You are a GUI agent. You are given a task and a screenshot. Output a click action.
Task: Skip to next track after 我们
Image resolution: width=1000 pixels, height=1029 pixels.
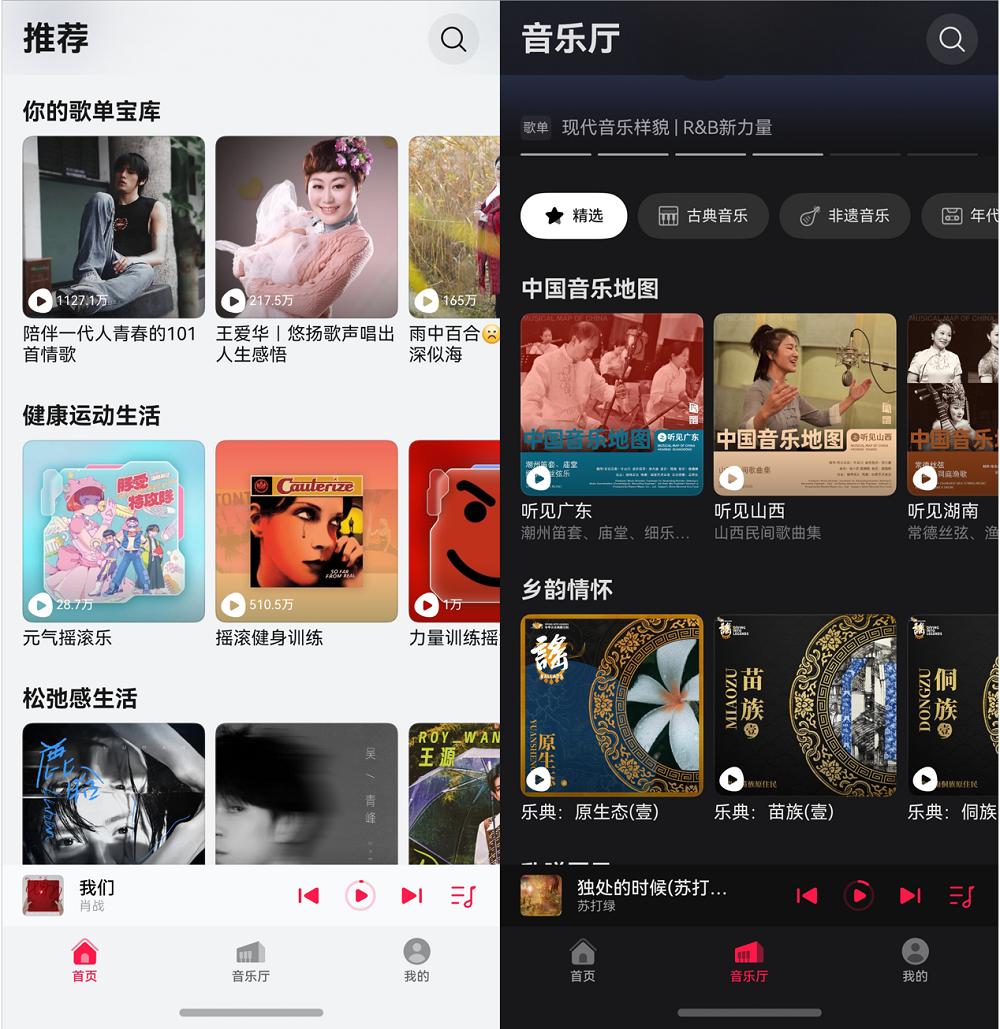pyautogui.click(x=411, y=895)
